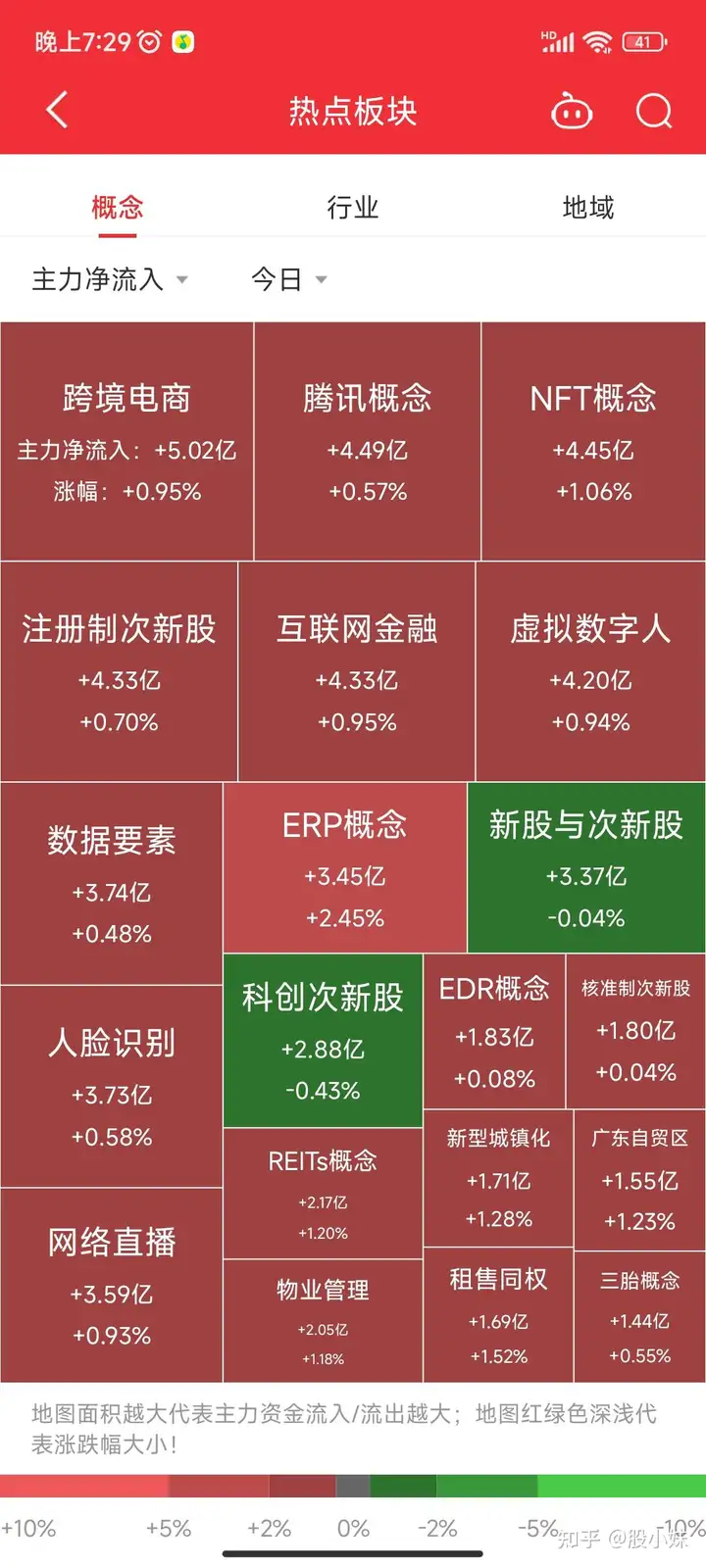Tap the REITs概念 tile

point(323,1194)
